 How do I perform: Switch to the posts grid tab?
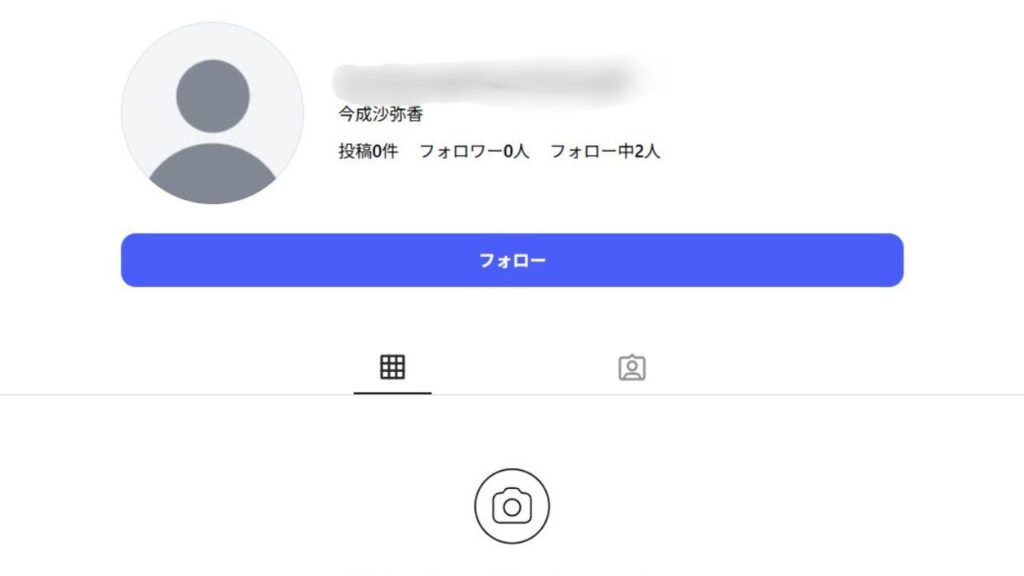pyautogui.click(x=392, y=367)
